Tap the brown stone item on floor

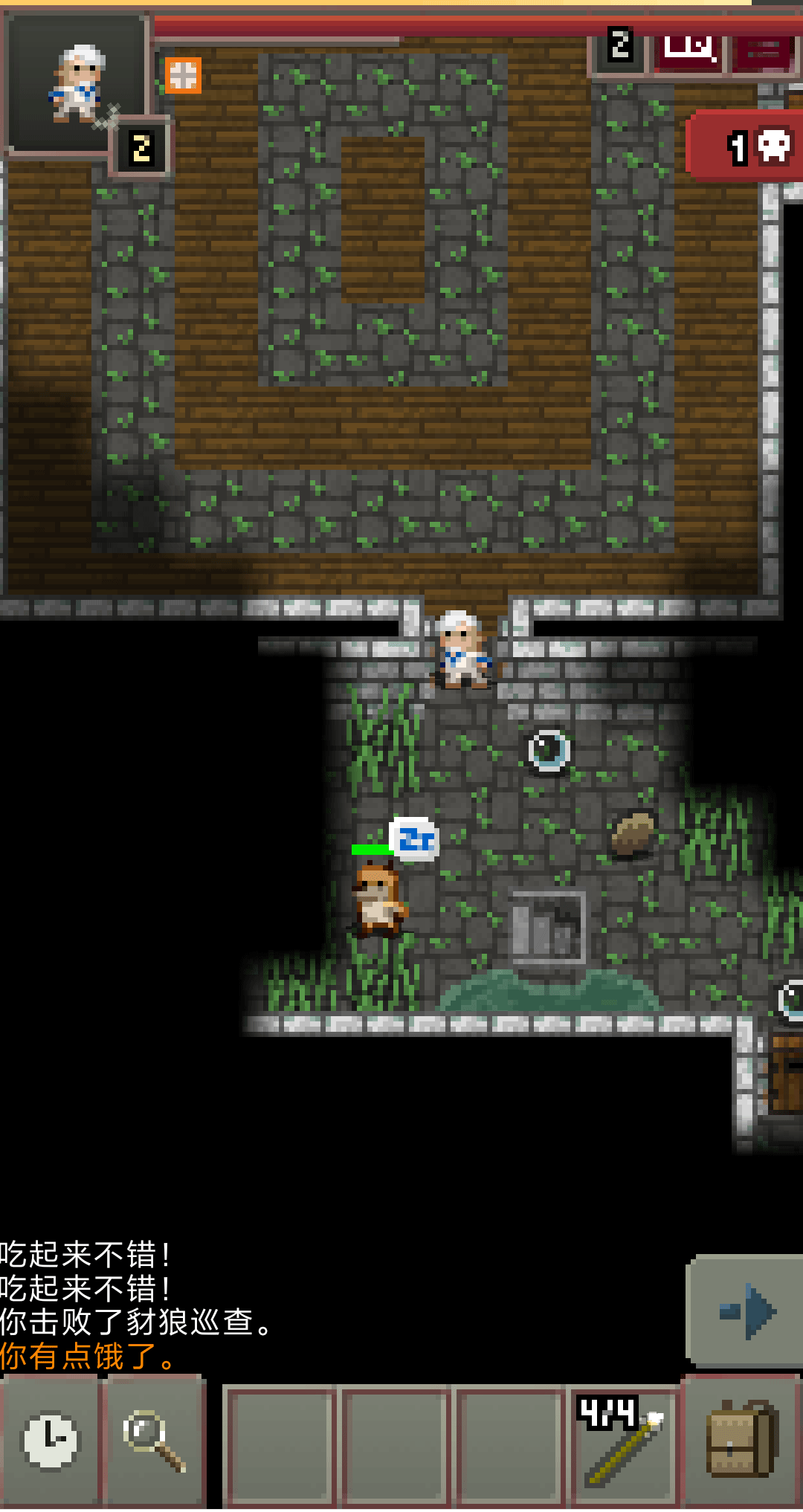tap(633, 834)
